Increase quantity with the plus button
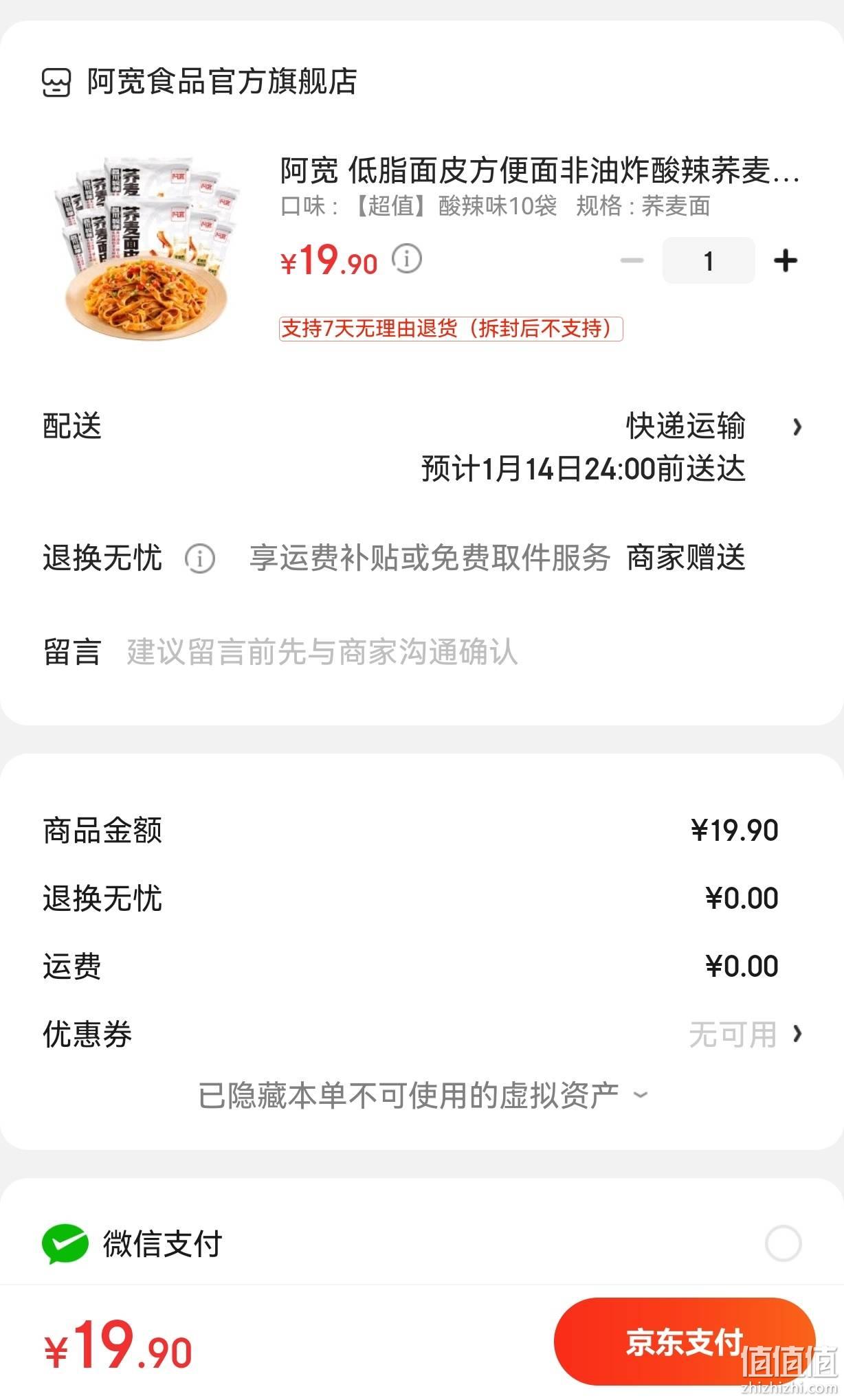Image resolution: width=844 pixels, height=1400 pixels. (x=785, y=261)
